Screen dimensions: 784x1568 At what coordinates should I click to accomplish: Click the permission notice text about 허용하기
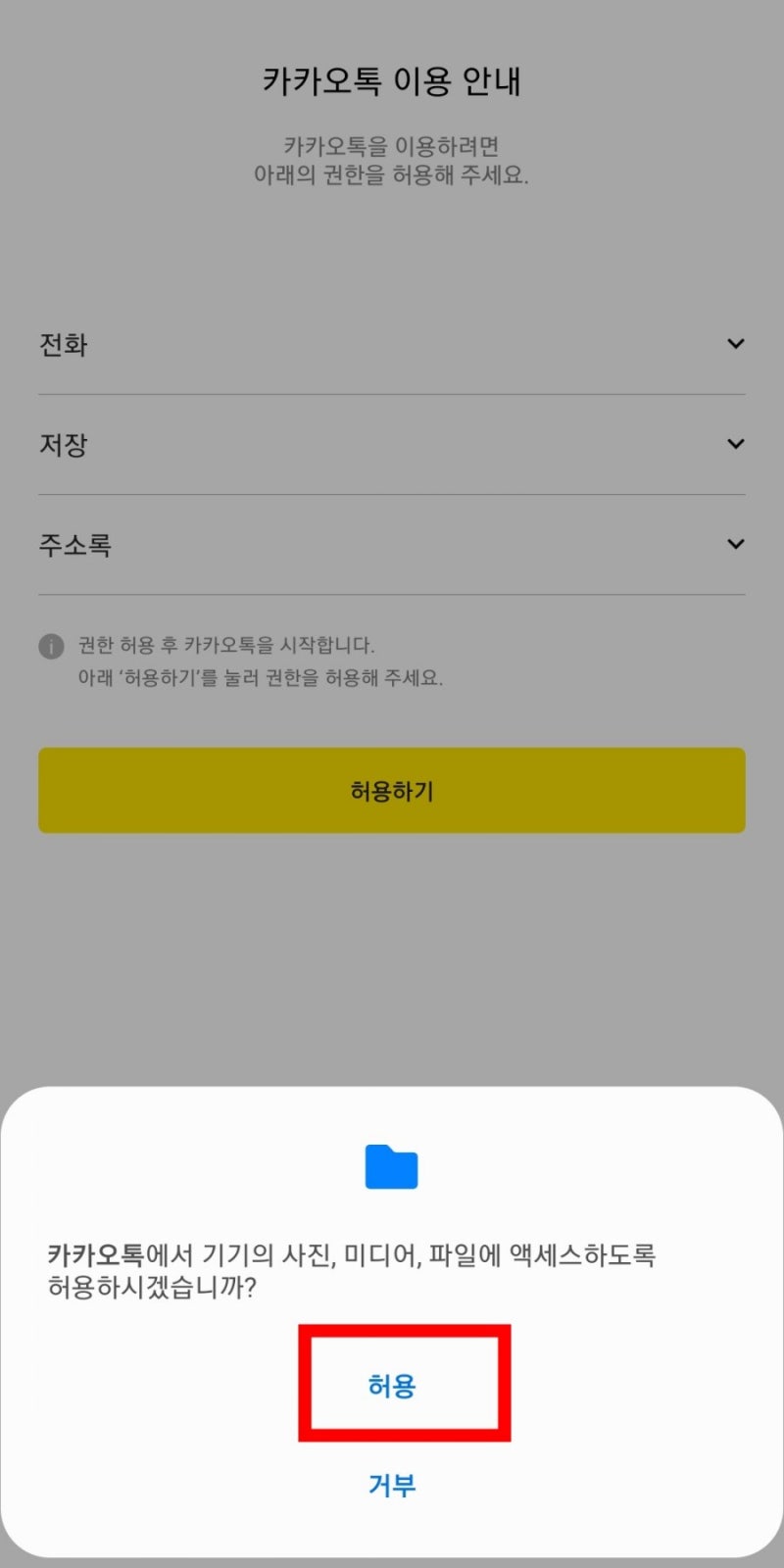pos(261,661)
